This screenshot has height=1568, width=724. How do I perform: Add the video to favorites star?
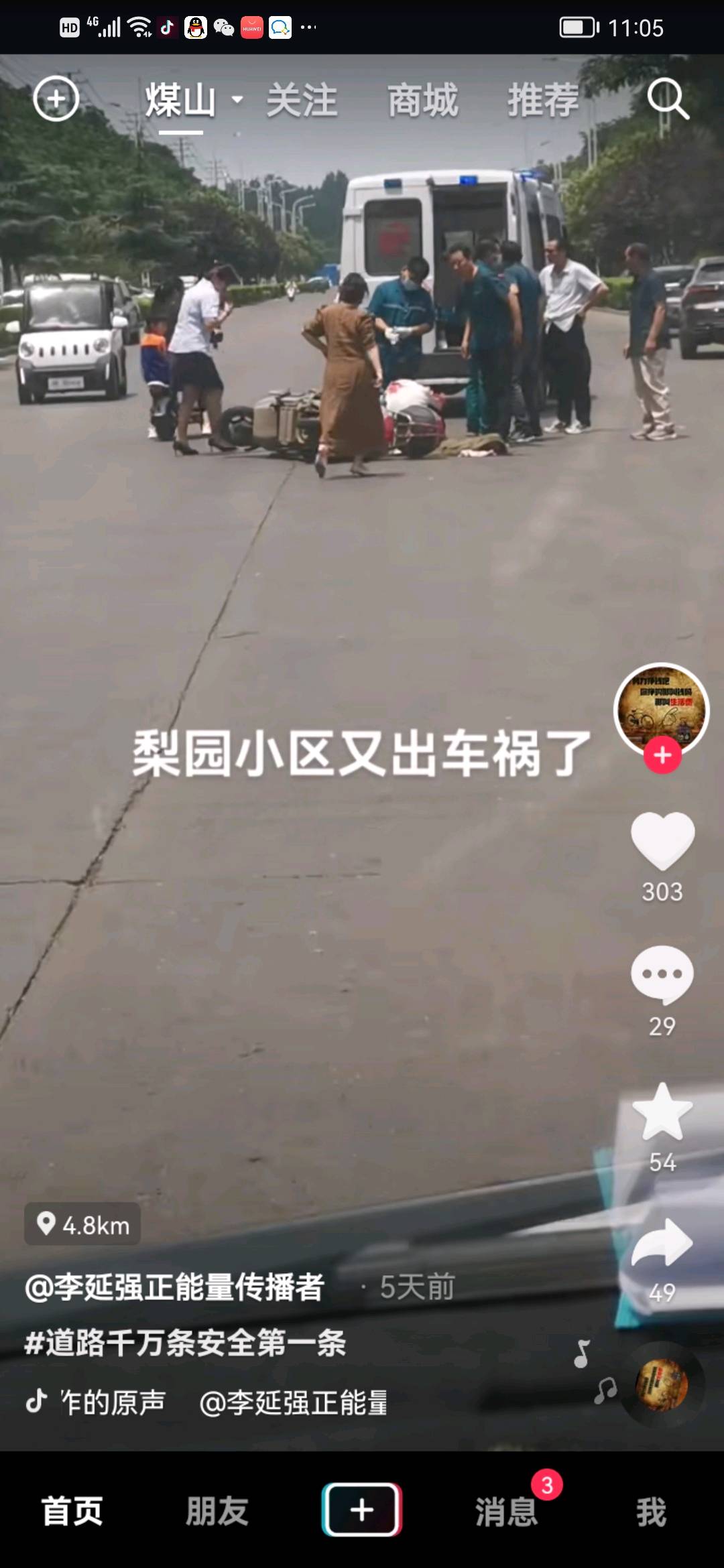click(662, 1112)
